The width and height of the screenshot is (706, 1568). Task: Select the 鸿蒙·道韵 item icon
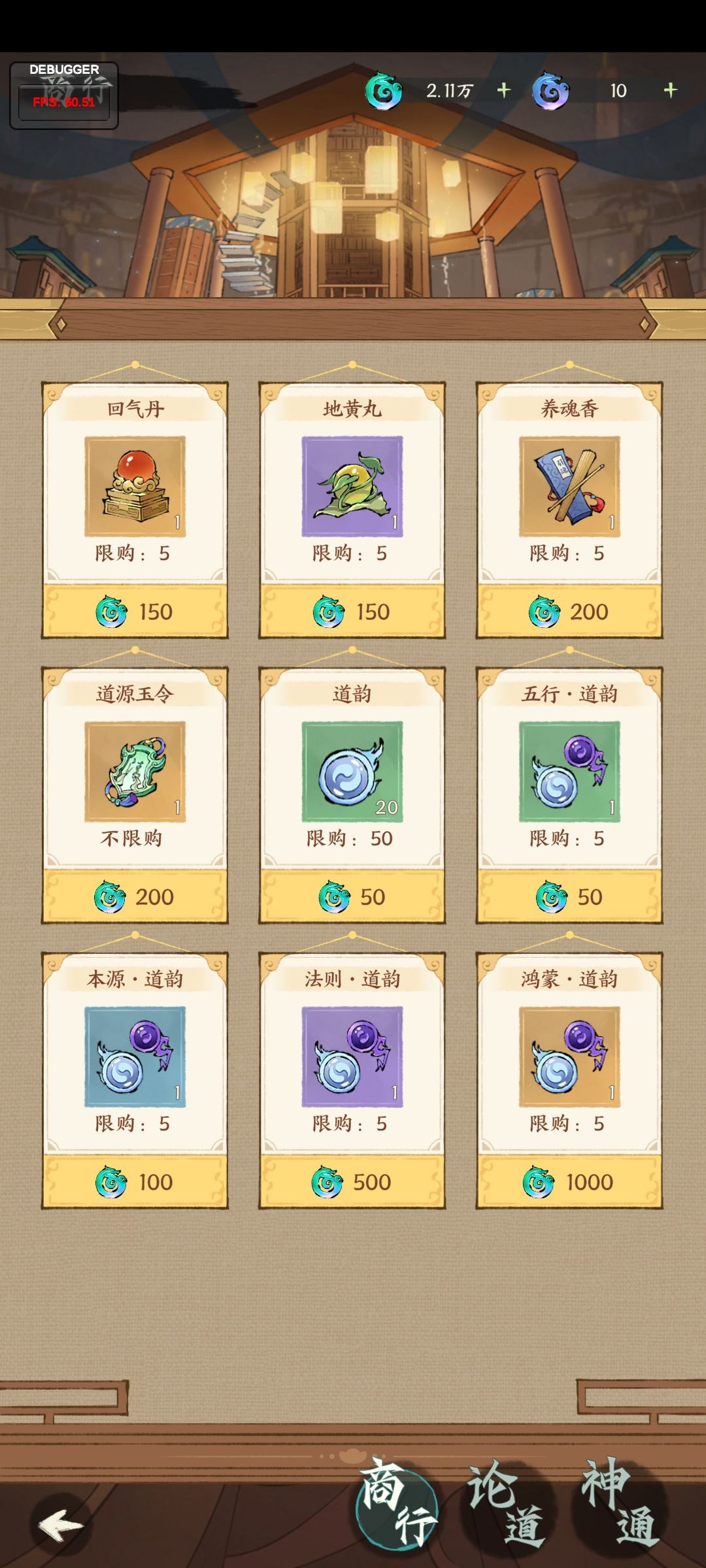pyautogui.click(x=570, y=1052)
